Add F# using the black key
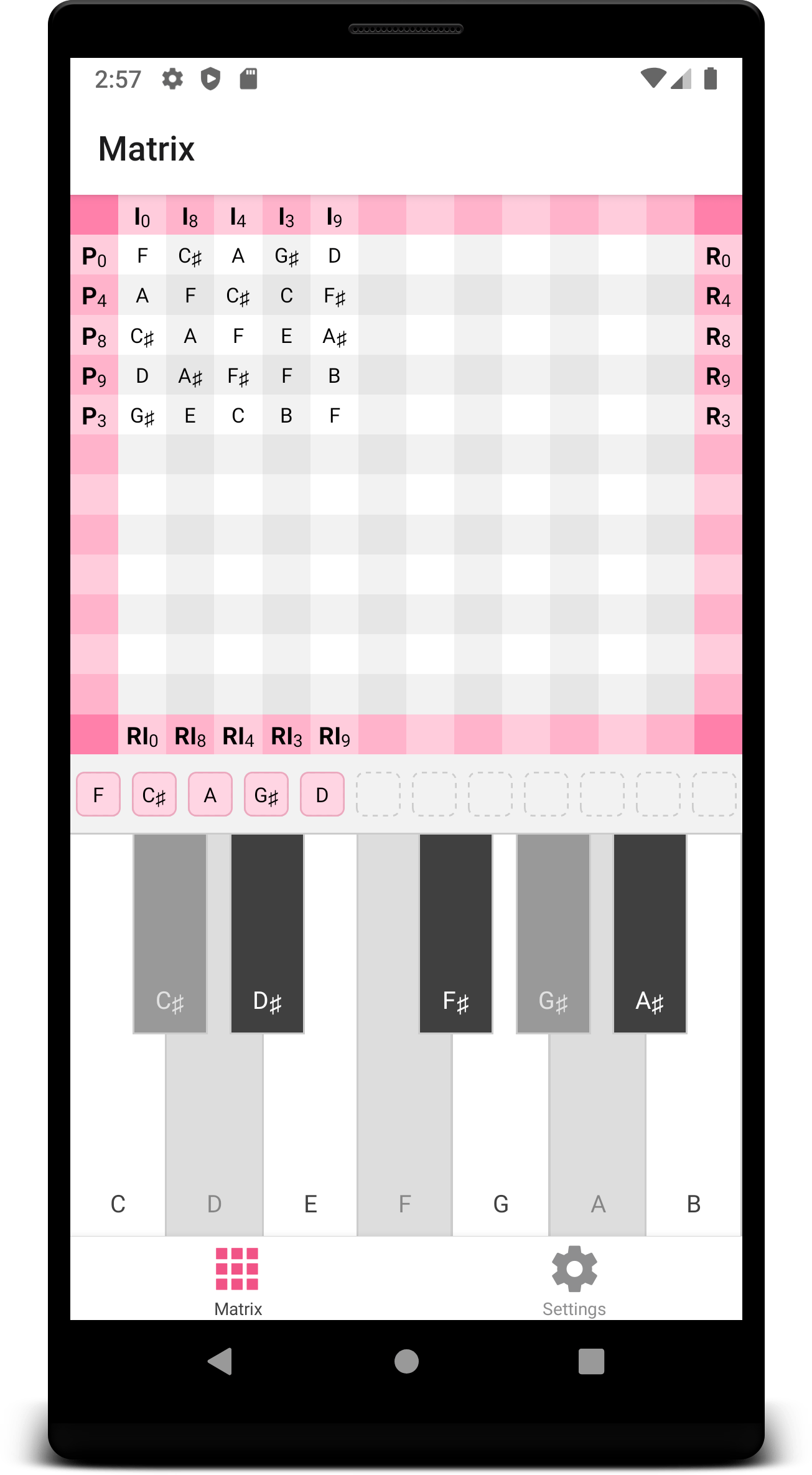Viewport: 812px width, 1475px height. pyautogui.click(x=455, y=934)
